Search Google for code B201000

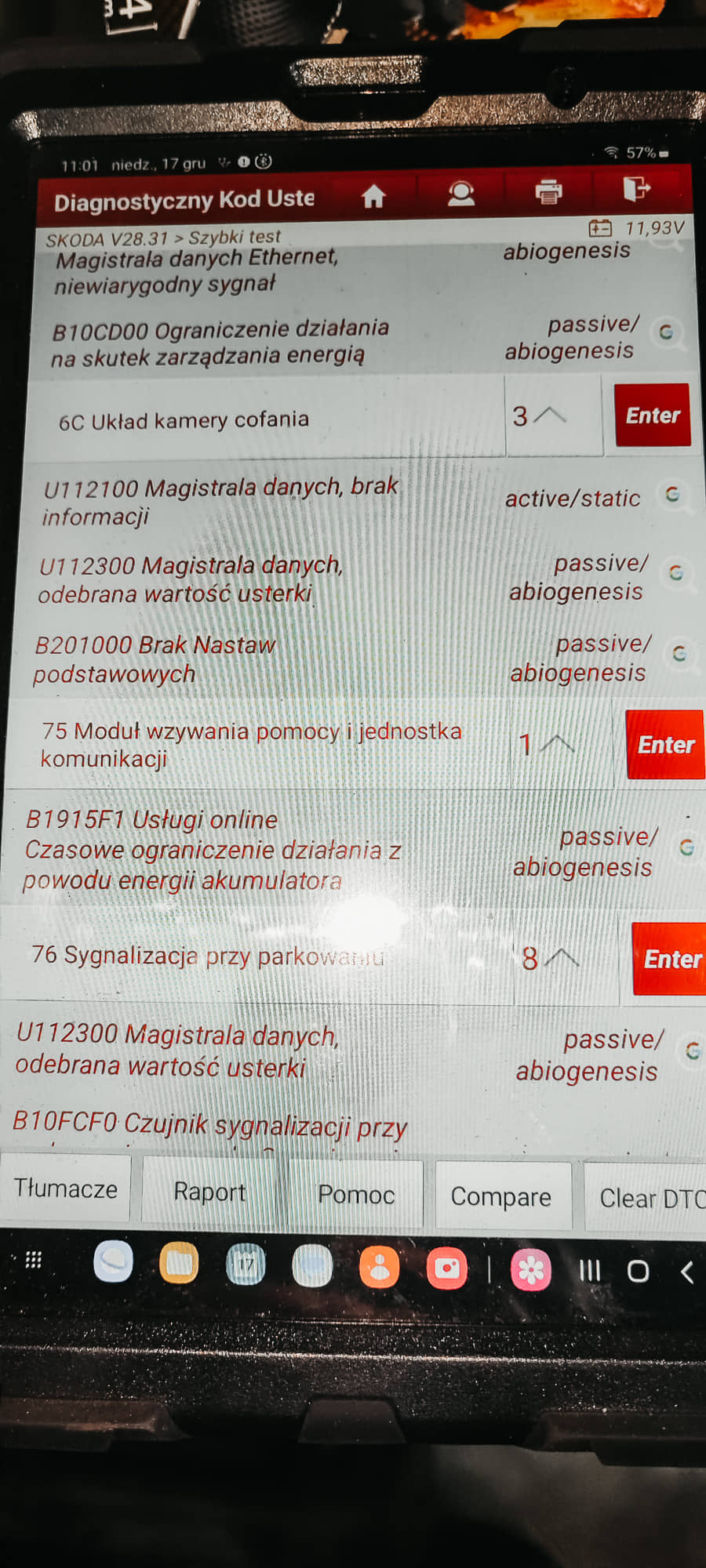(681, 653)
